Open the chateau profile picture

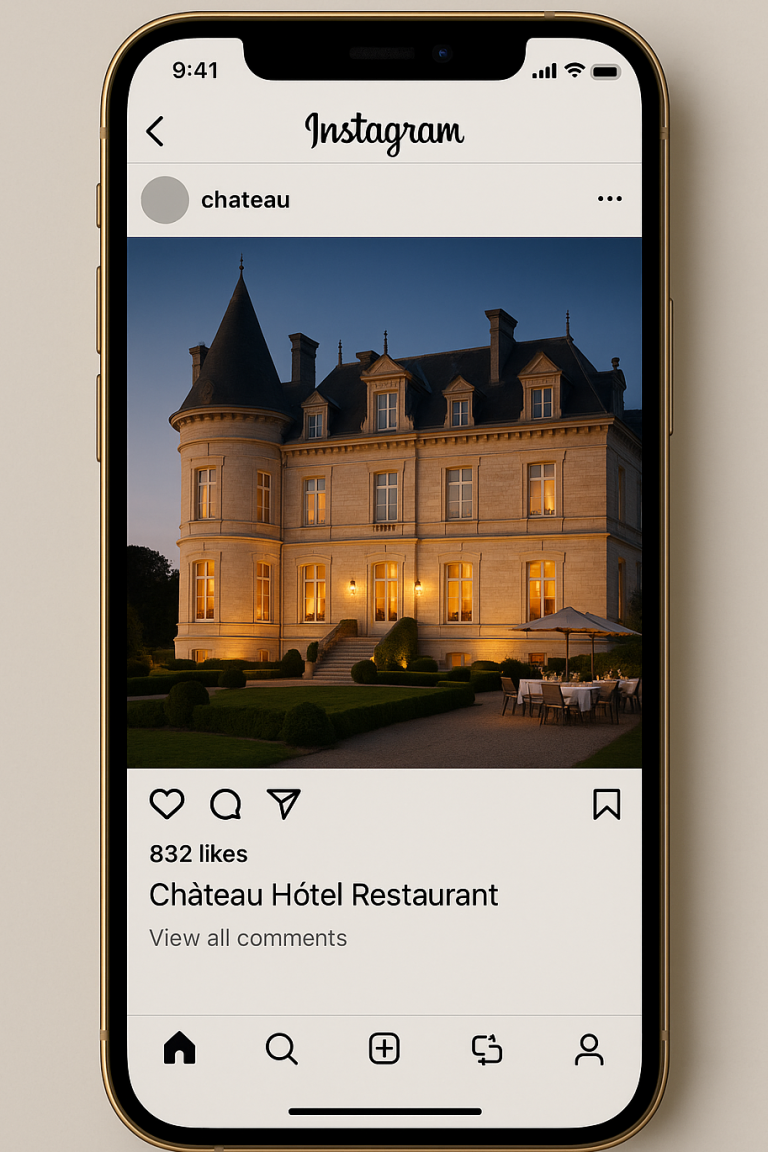point(165,200)
